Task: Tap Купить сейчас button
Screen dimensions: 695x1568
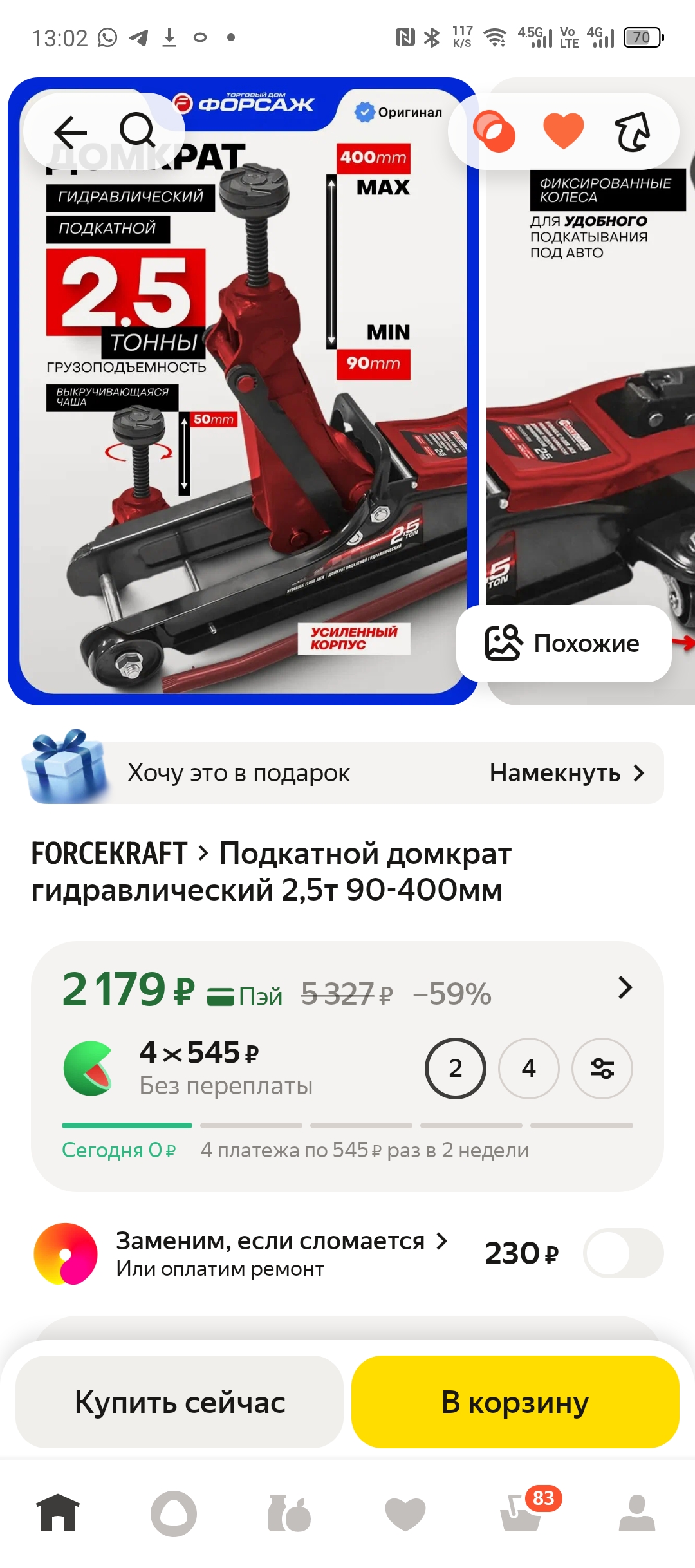Action: (x=180, y=1402)
